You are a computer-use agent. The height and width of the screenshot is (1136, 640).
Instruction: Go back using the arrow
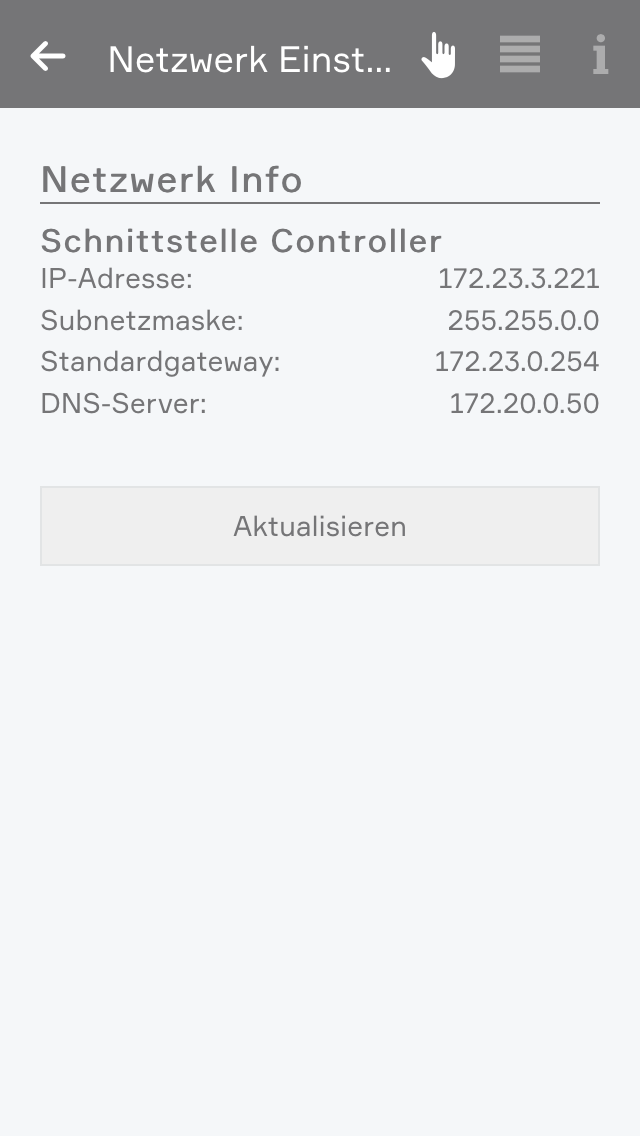48,56
